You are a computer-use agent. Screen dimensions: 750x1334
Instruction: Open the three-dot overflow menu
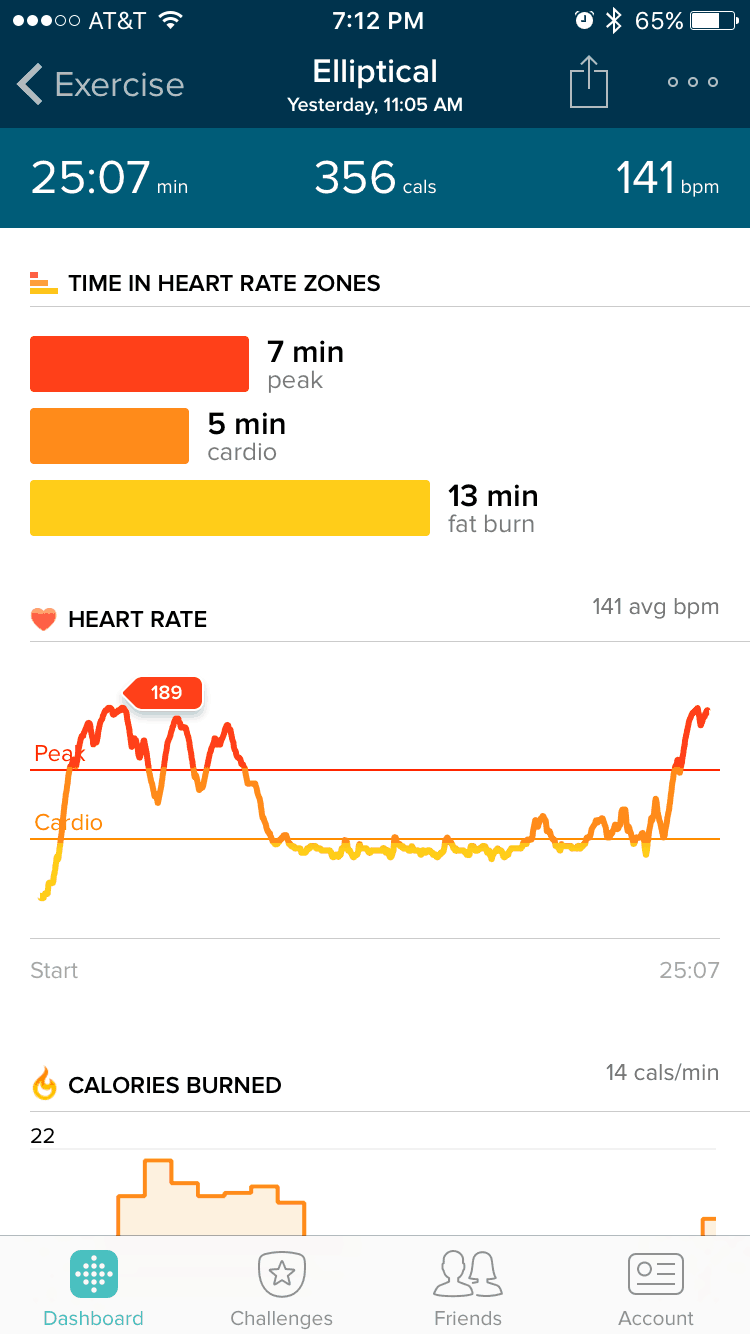coord(693,82)
